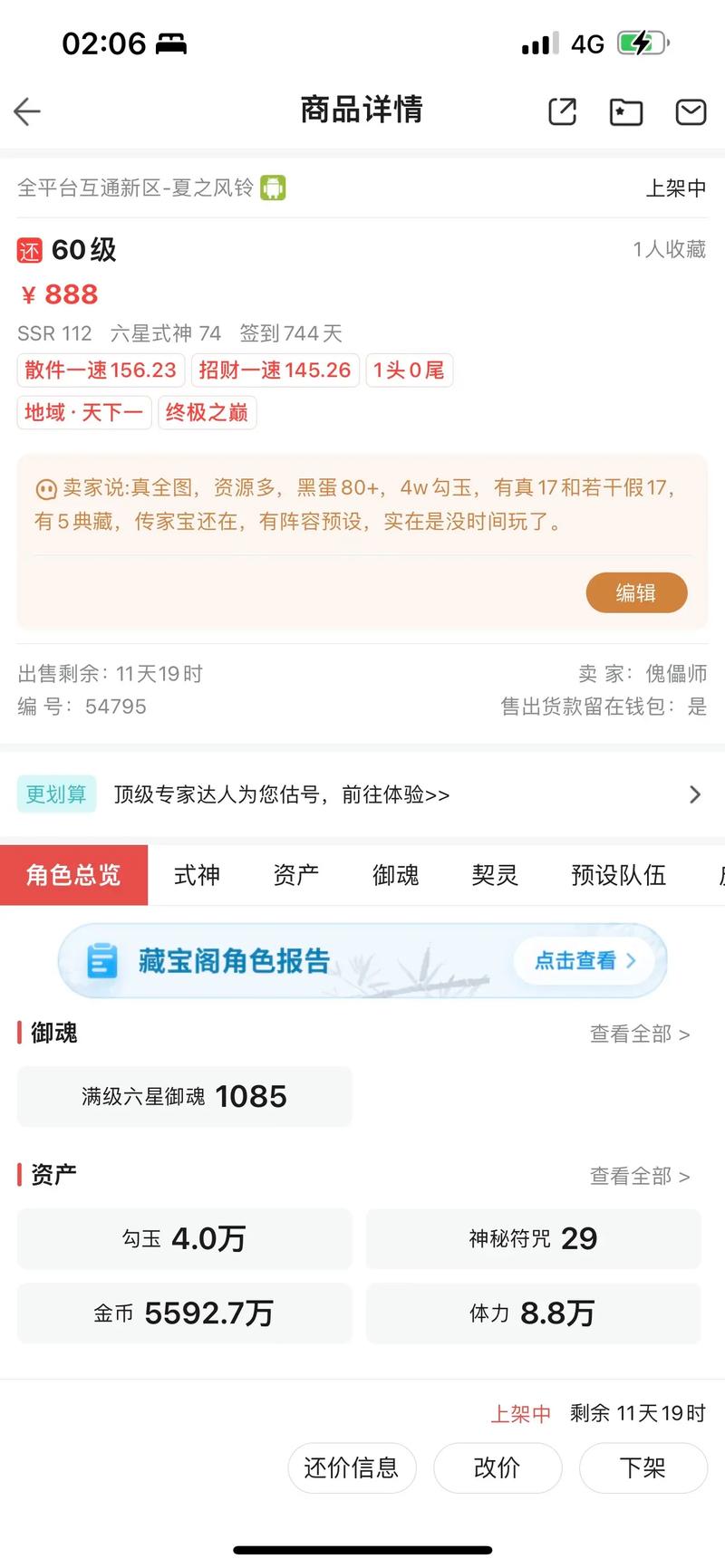Tap 改价 to change the price

click(x=498, y=1467)
